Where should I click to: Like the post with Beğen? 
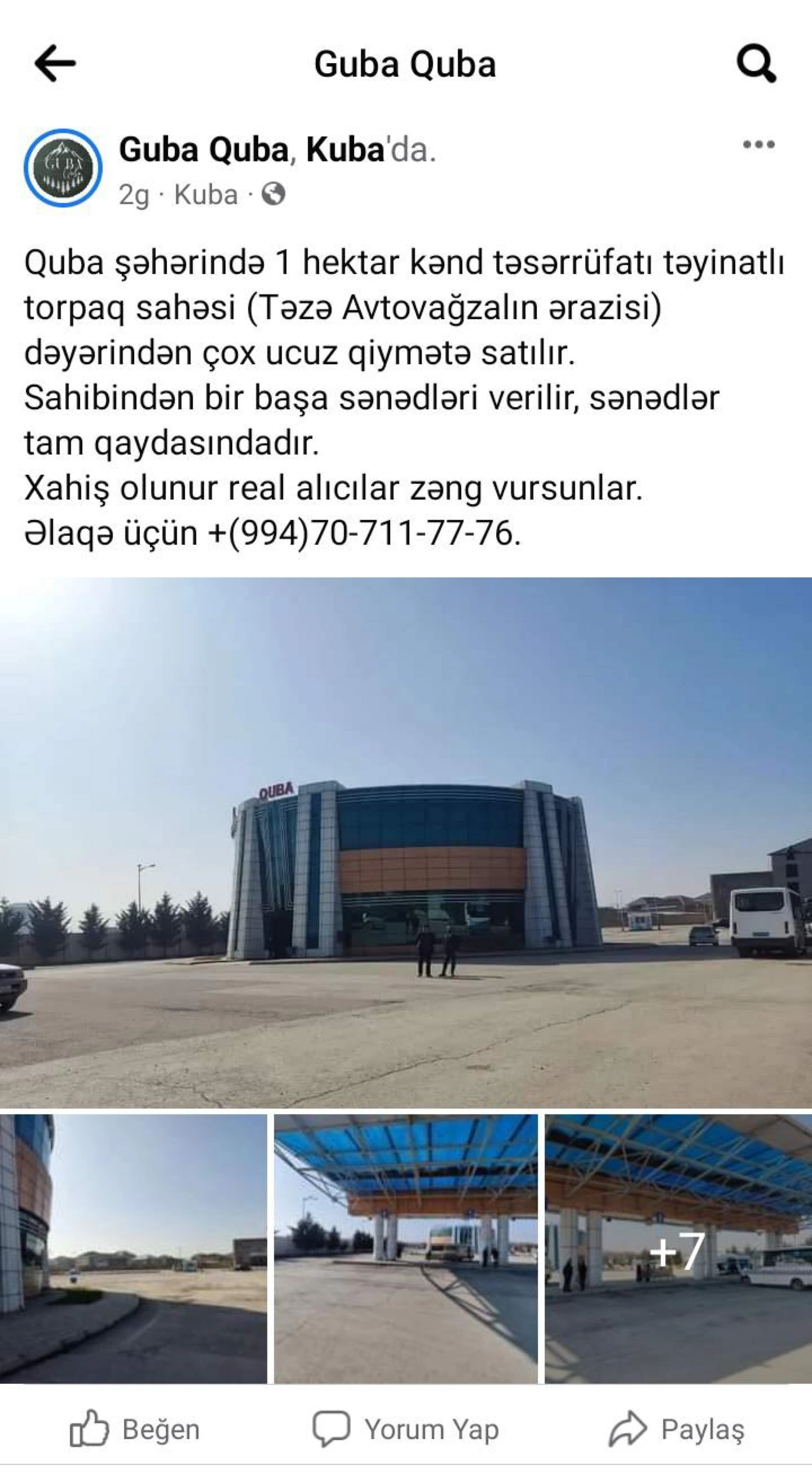click(135, 1429)
